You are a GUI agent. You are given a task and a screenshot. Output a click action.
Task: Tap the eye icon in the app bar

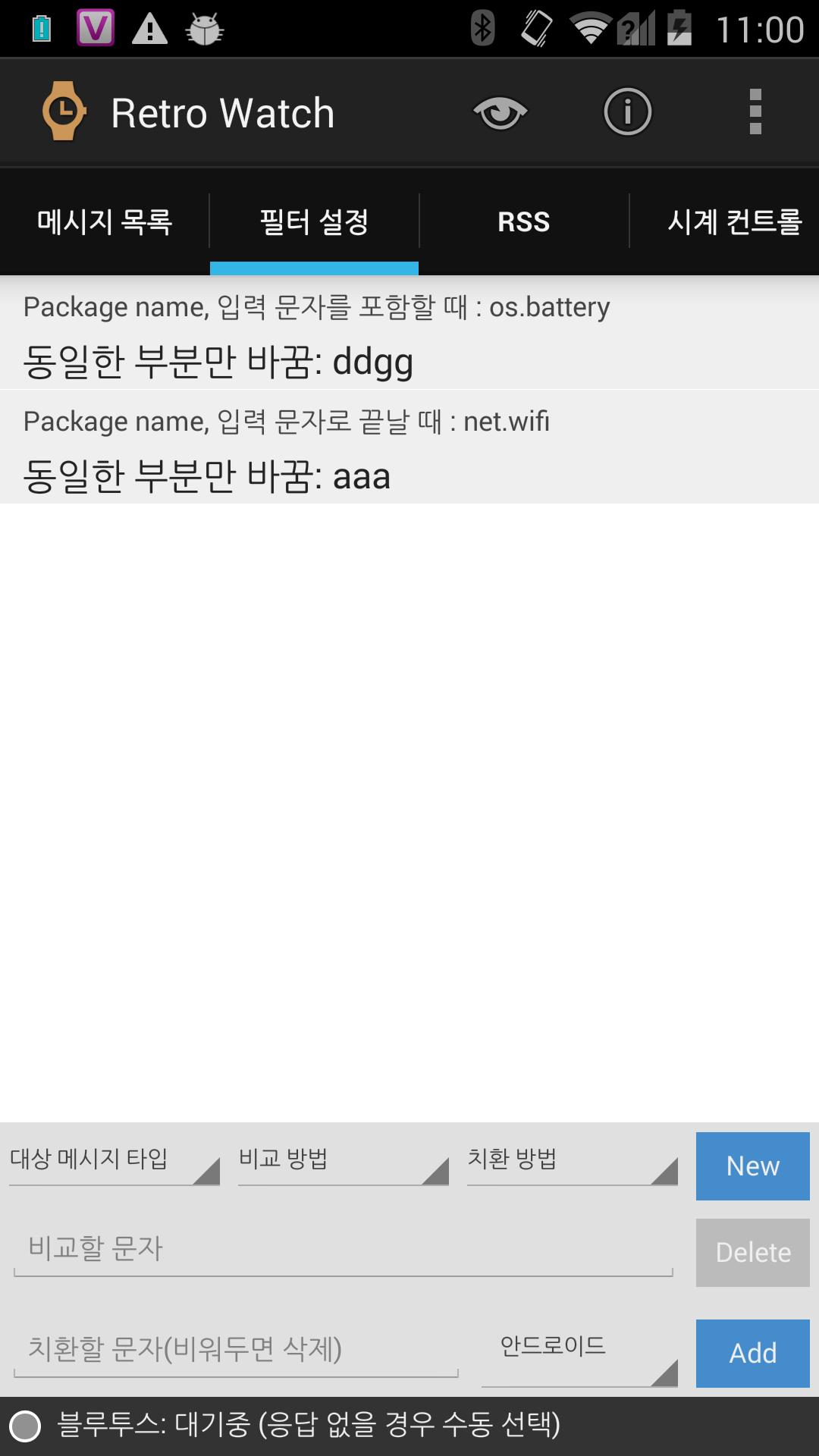coord(500,113)
